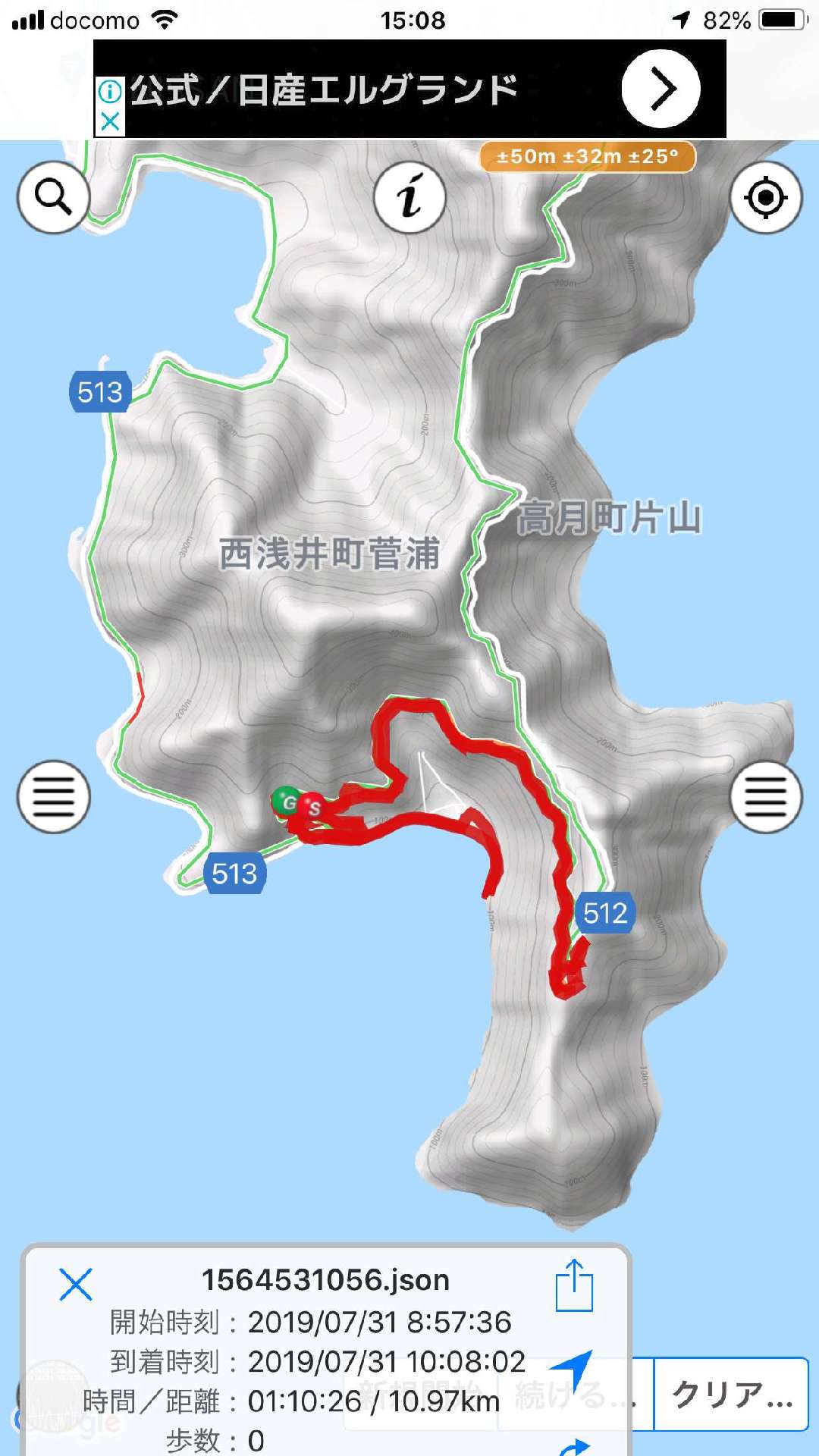The width and height of the screenshot is (819, 1456).
Task: Open the Nissan Elgrand ad arrow
Action: click(x=661, y=89)
